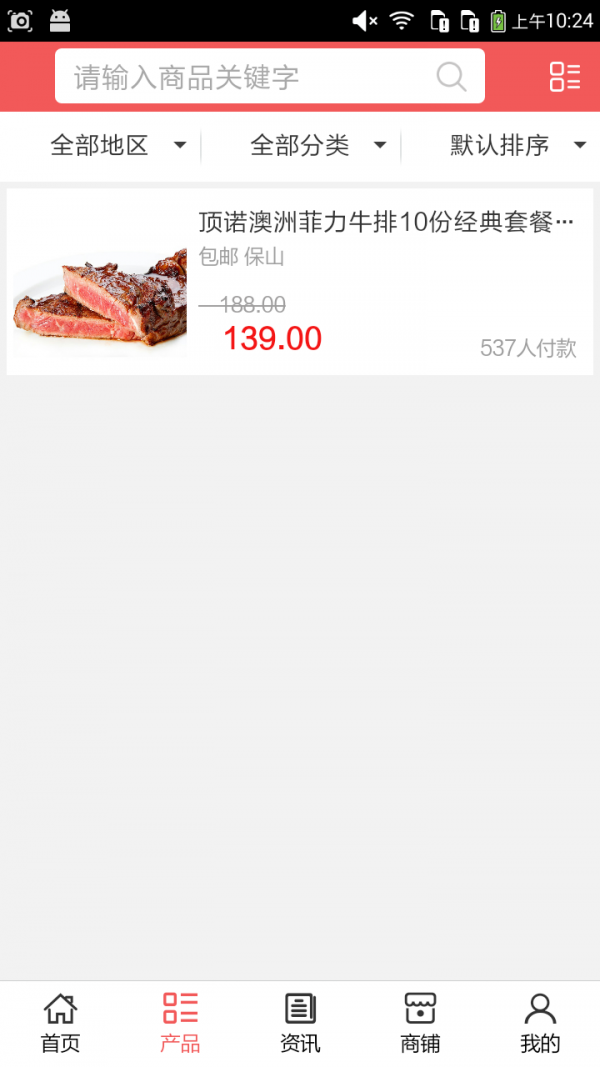Select the 产品 tab
The width and height of the screenshot is (600, 1067).
click(180, 1023)
